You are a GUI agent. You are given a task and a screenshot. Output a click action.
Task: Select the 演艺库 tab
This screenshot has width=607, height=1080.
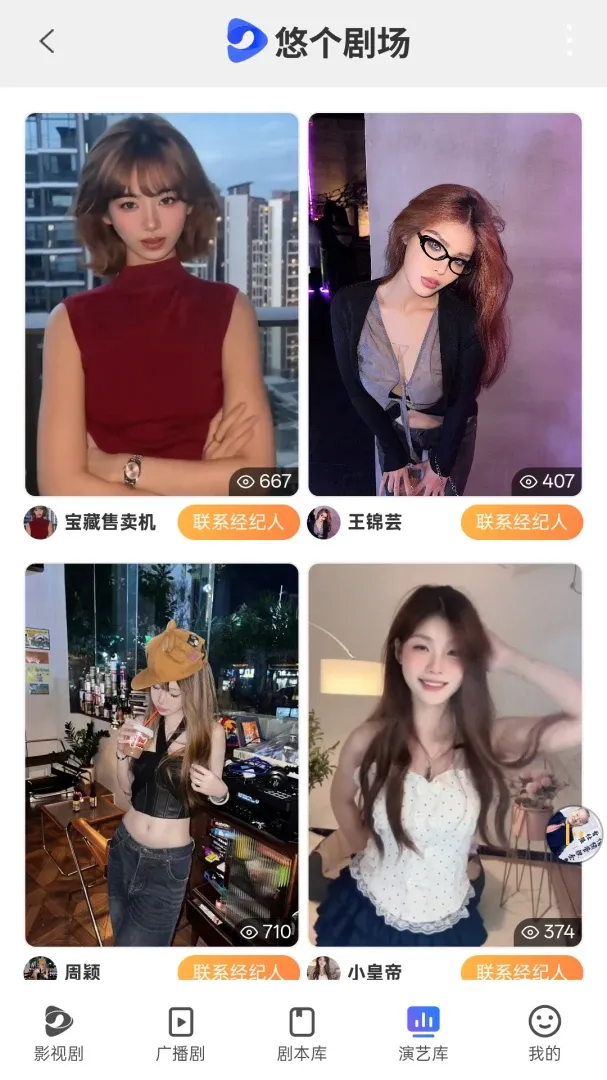pos(423,1033)
